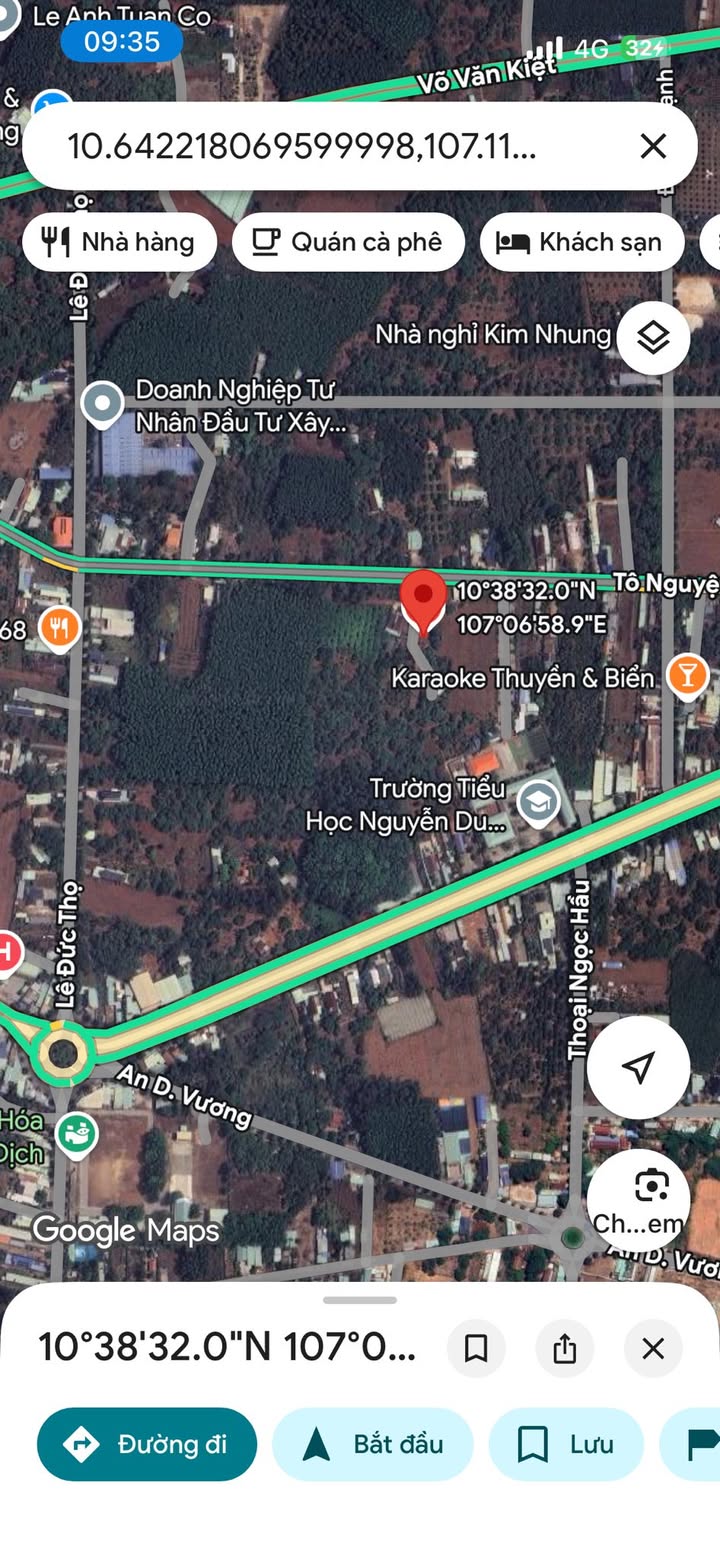This screenshot has width=720, height=1559.
Task: Close the dropped pin panel
Action: click(653, 1348)
